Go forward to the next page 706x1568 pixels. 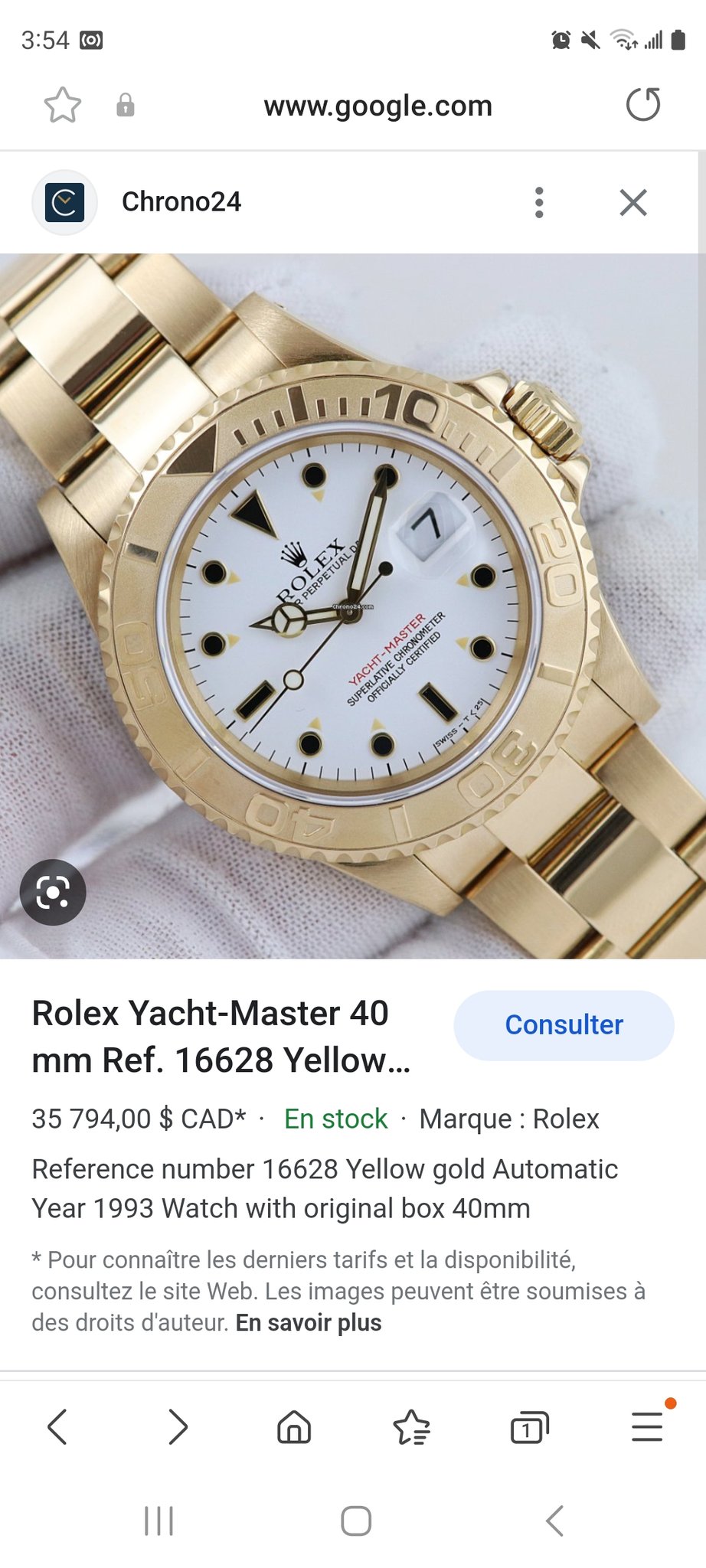click(x=178, y=1427)
